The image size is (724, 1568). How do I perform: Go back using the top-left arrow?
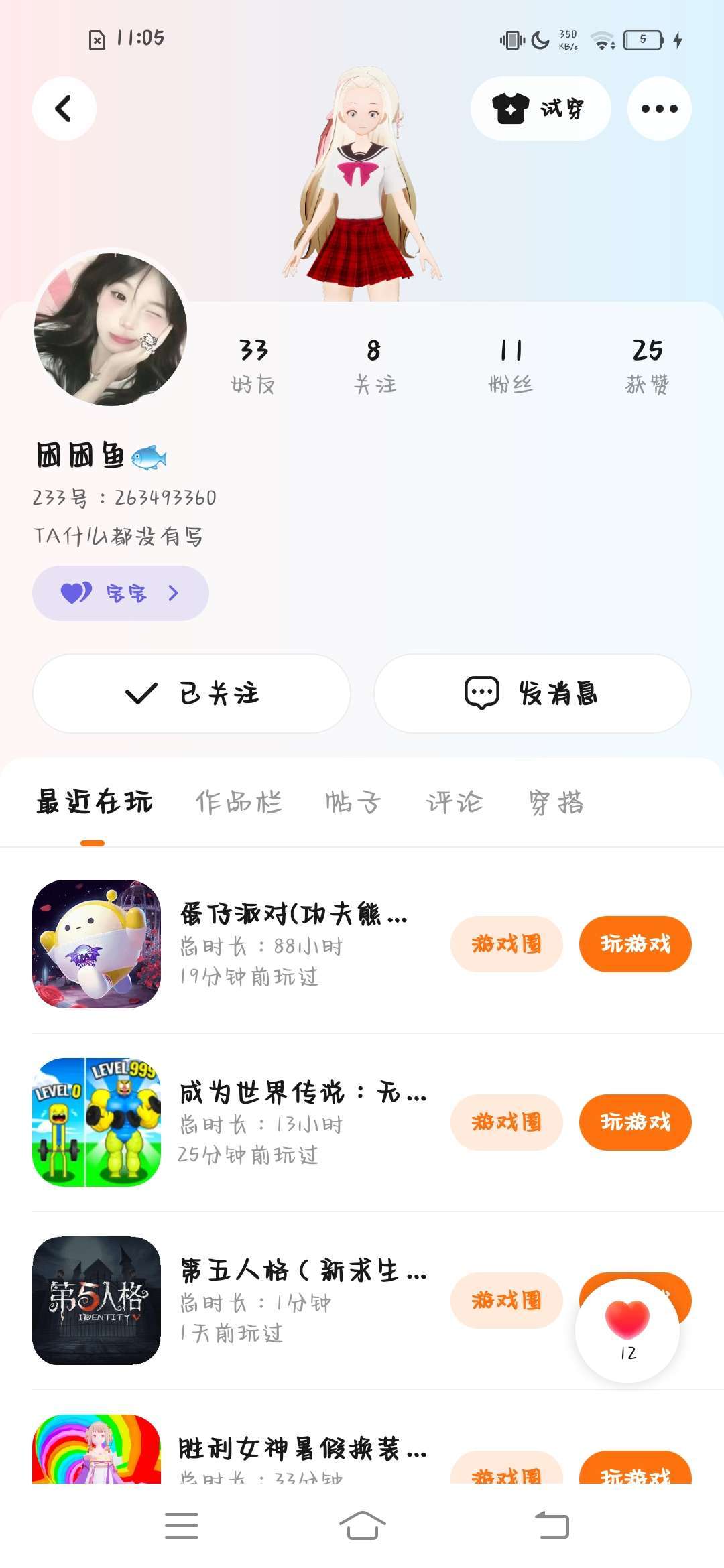(64, 109)
